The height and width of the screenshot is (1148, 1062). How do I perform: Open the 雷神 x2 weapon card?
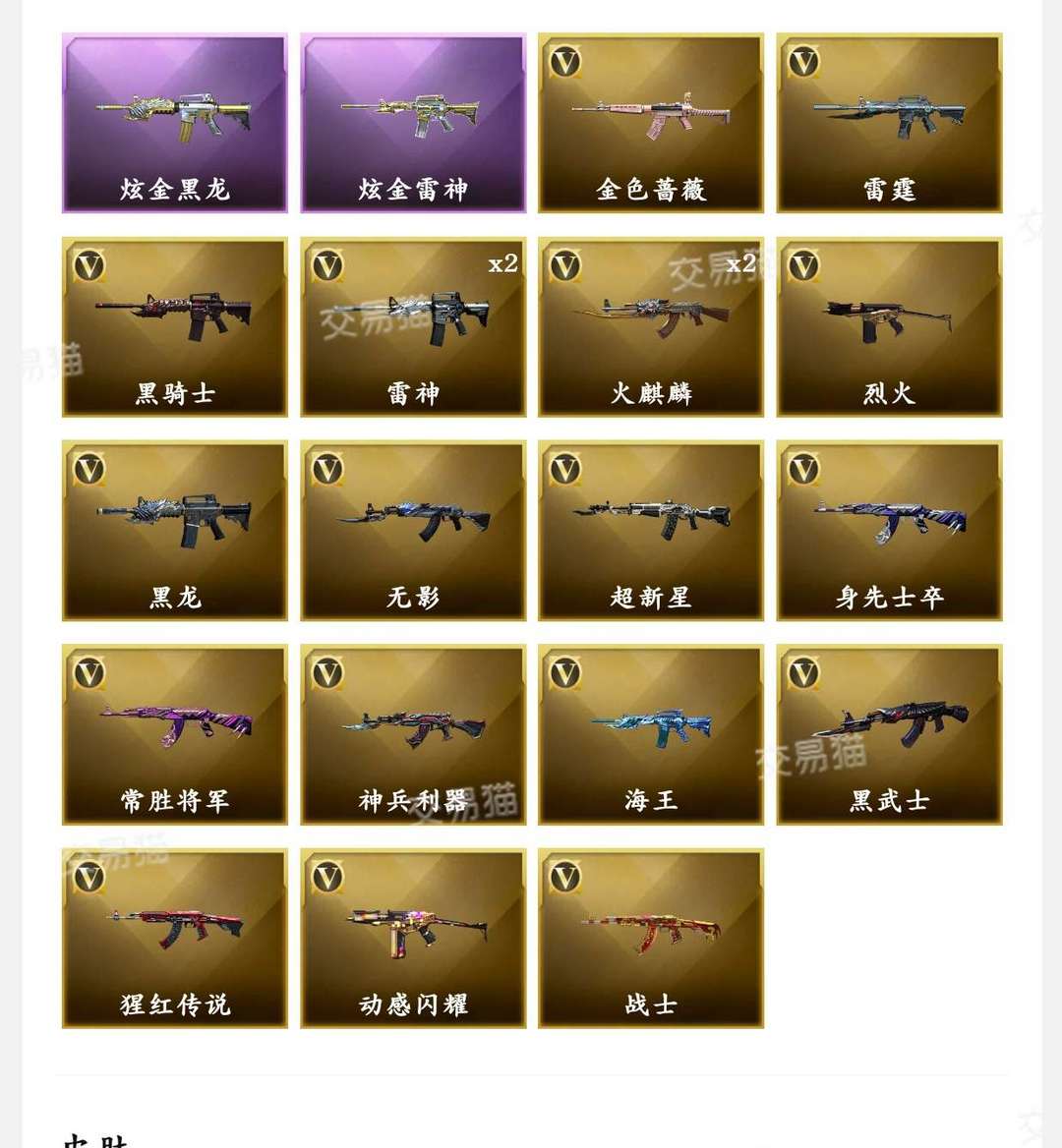click(413, 327)
